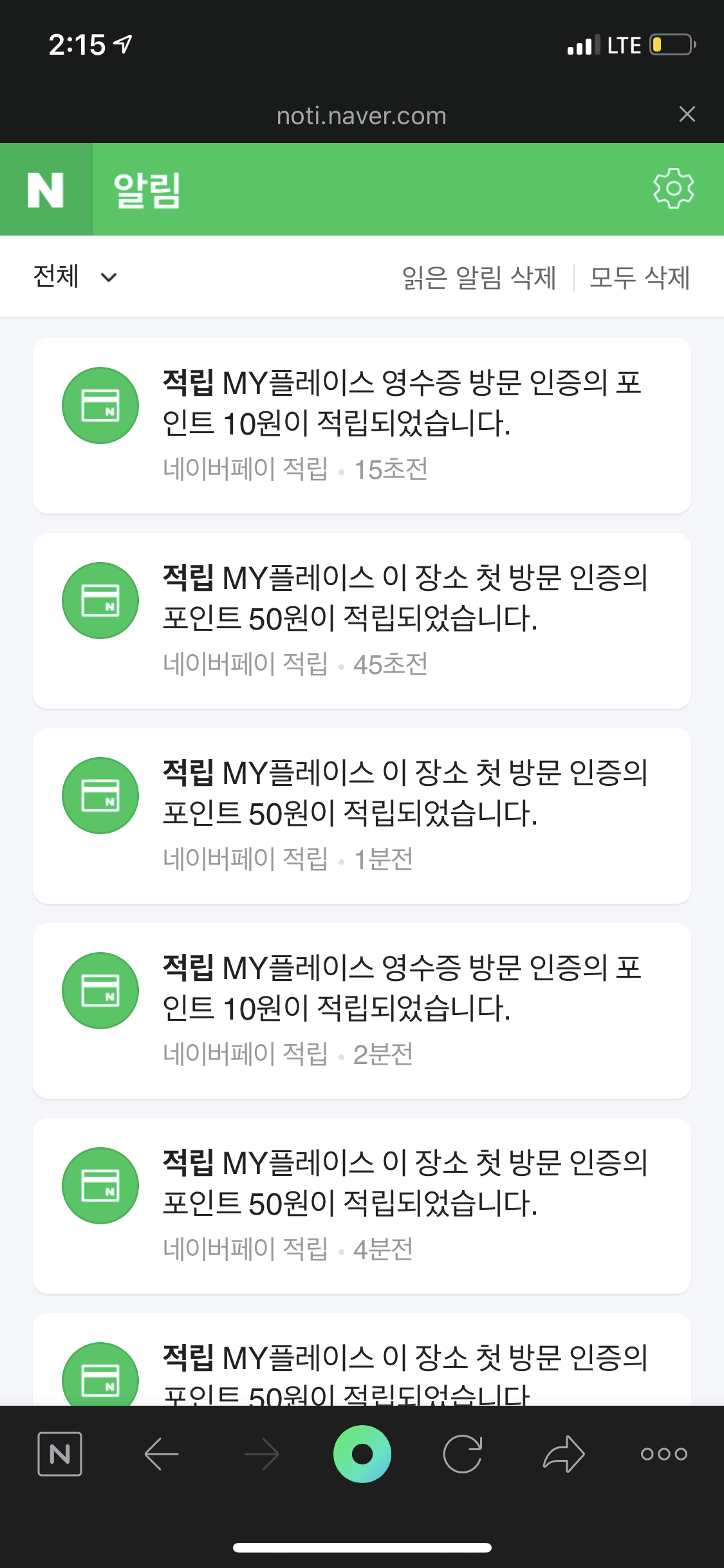Open notification settings gear
The image size is (724, 1568).
click(673, 189)
